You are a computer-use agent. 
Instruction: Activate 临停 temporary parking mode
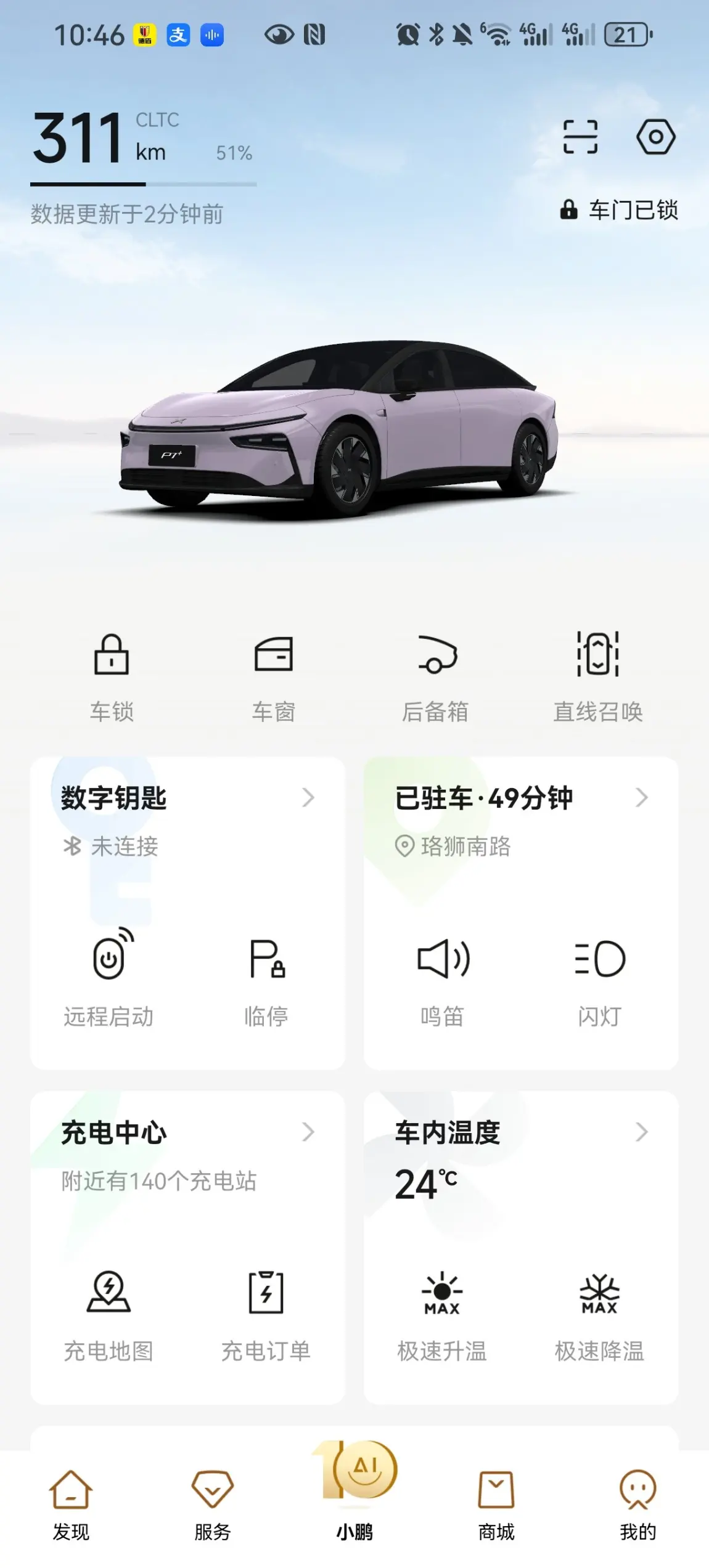pyautogui.click(x=266, y=978)
